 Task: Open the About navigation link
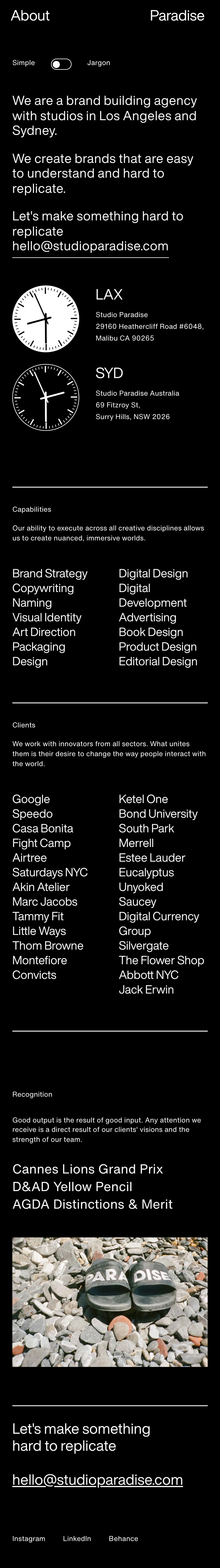click(31, 16)
